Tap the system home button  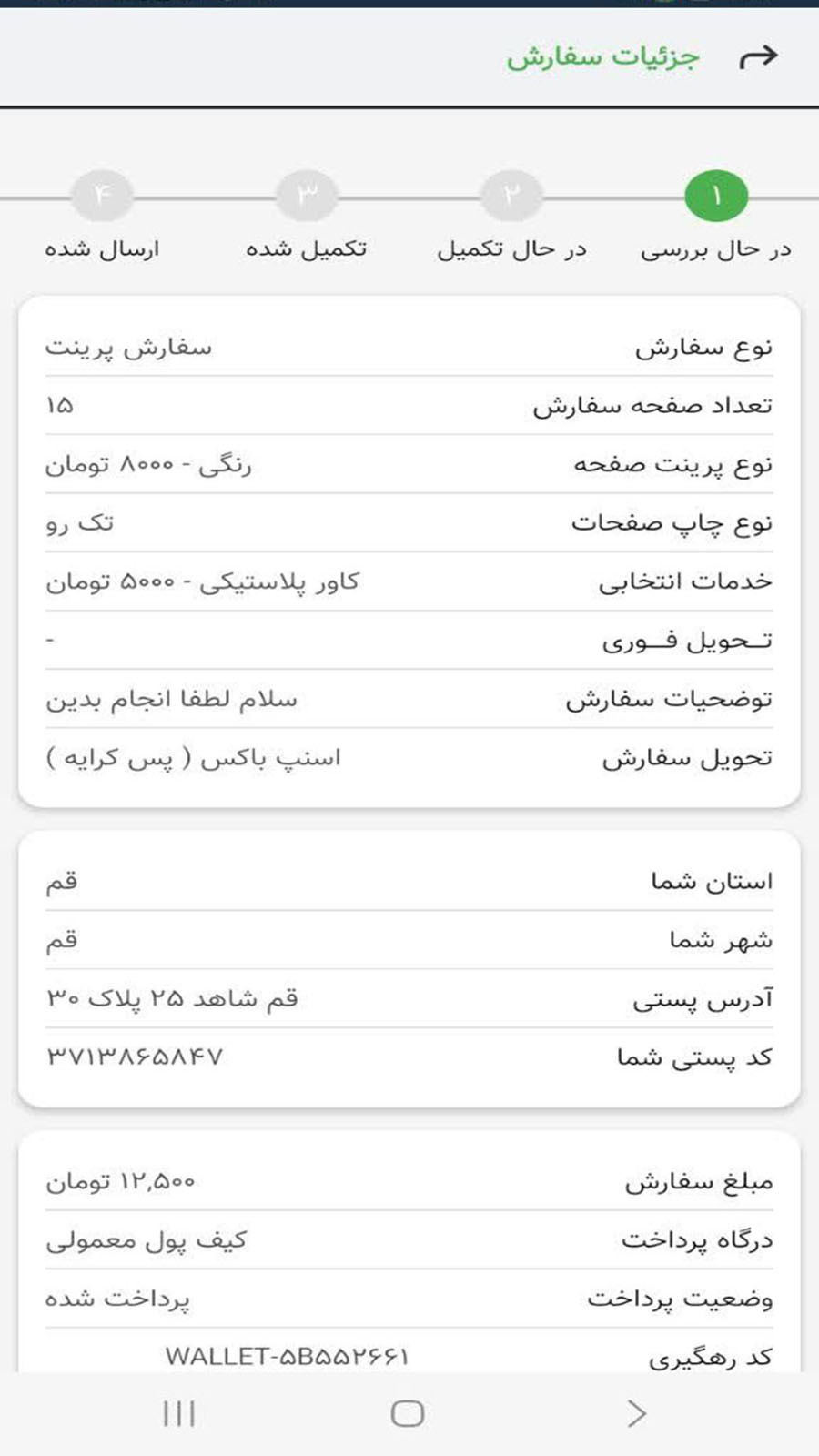click(408, 1413)
